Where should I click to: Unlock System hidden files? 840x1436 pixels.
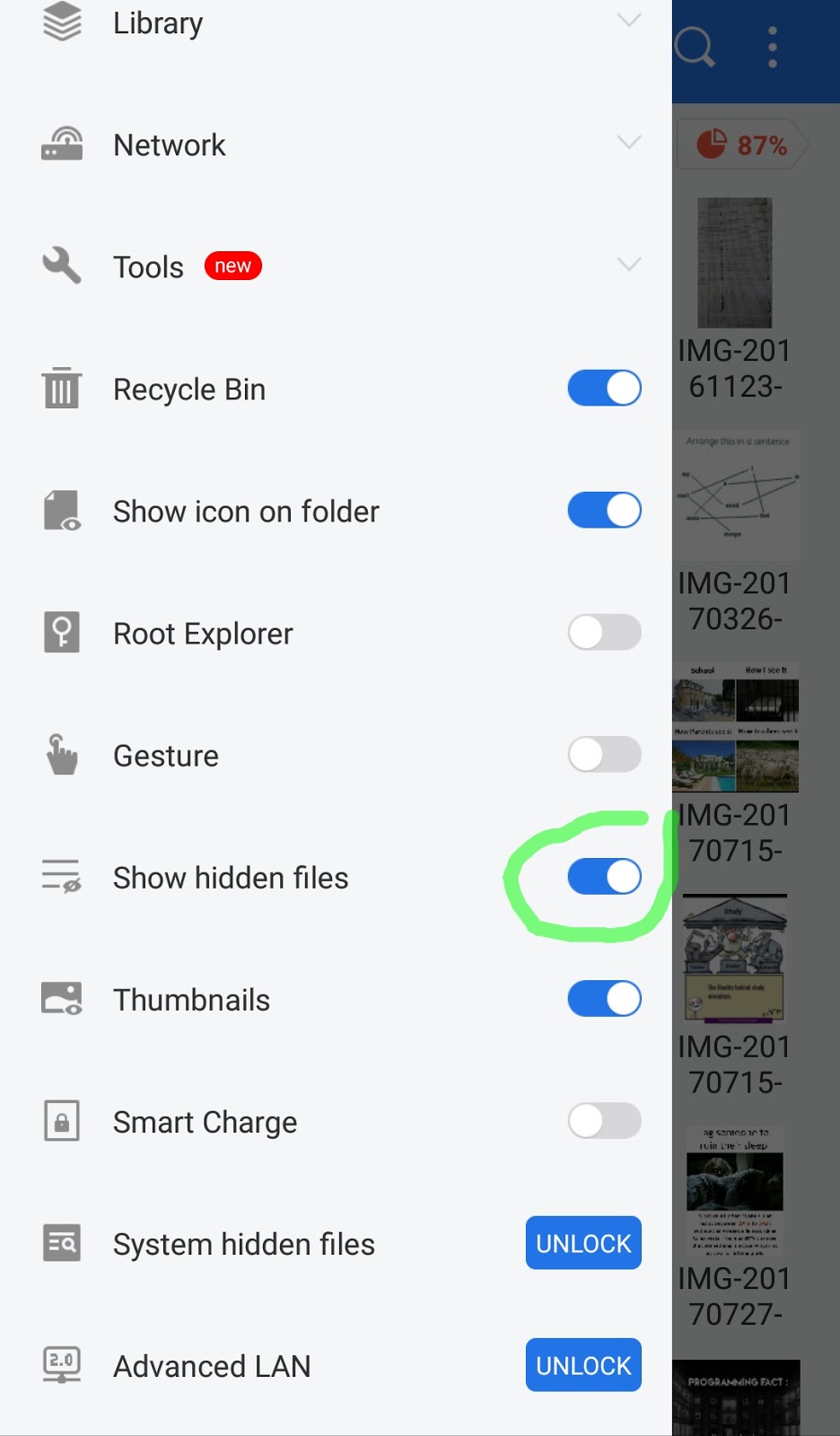(x=583, y=1243)
